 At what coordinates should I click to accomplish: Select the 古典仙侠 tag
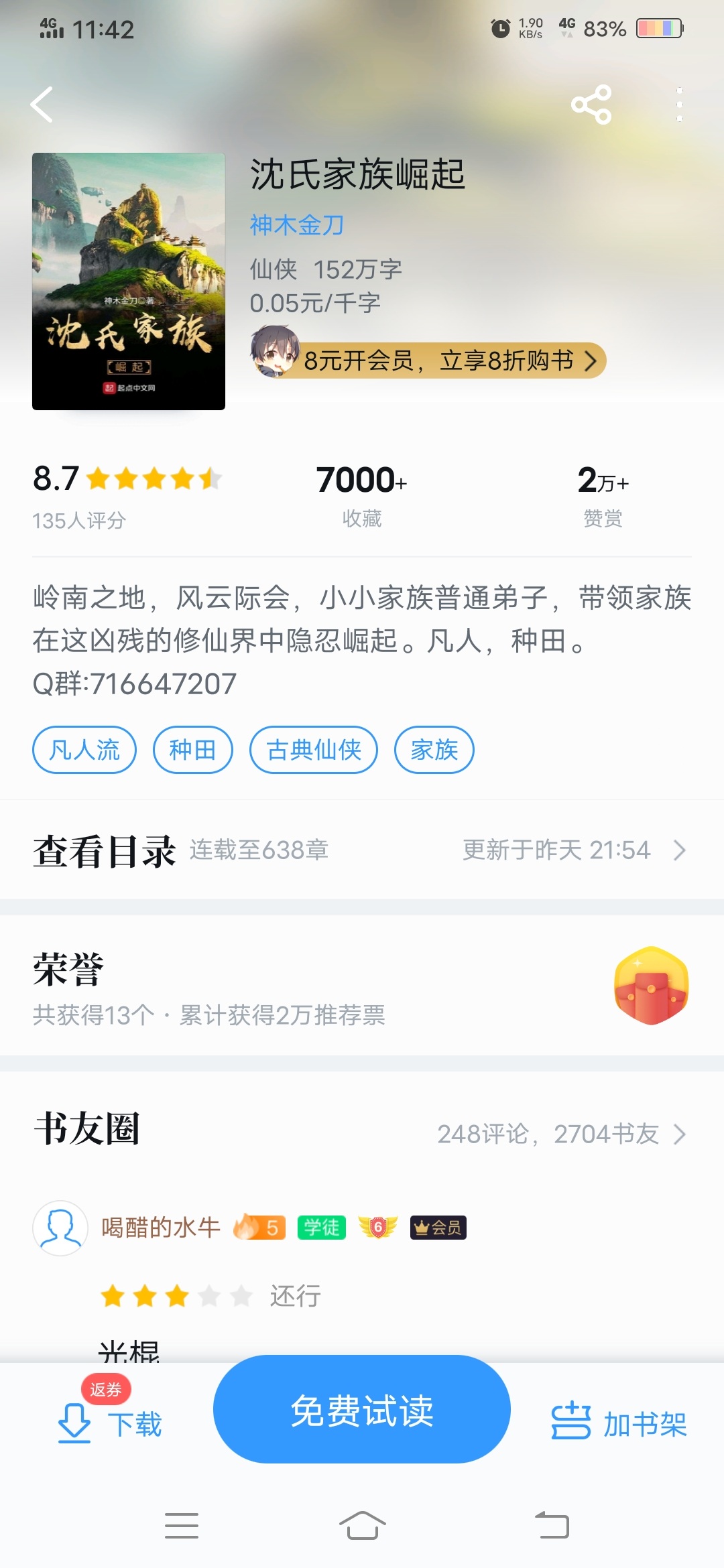point(314,750)
